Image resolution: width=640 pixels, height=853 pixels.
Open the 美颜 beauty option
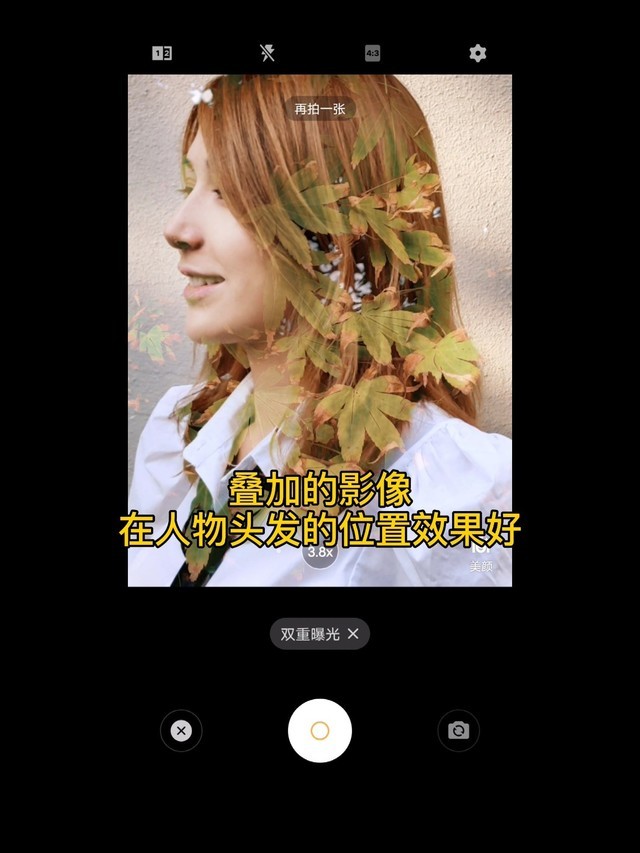point(482,558)
